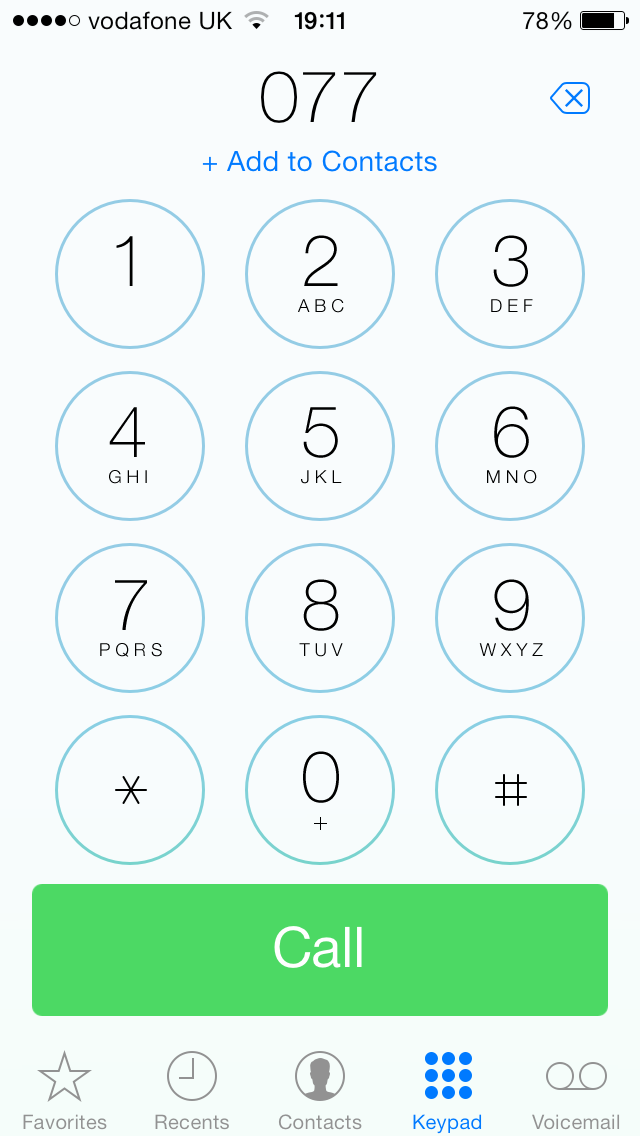This screenshot has width=640, height=1136.
Task: Tap the 9 WXYZ key
Action: point(510,618)
